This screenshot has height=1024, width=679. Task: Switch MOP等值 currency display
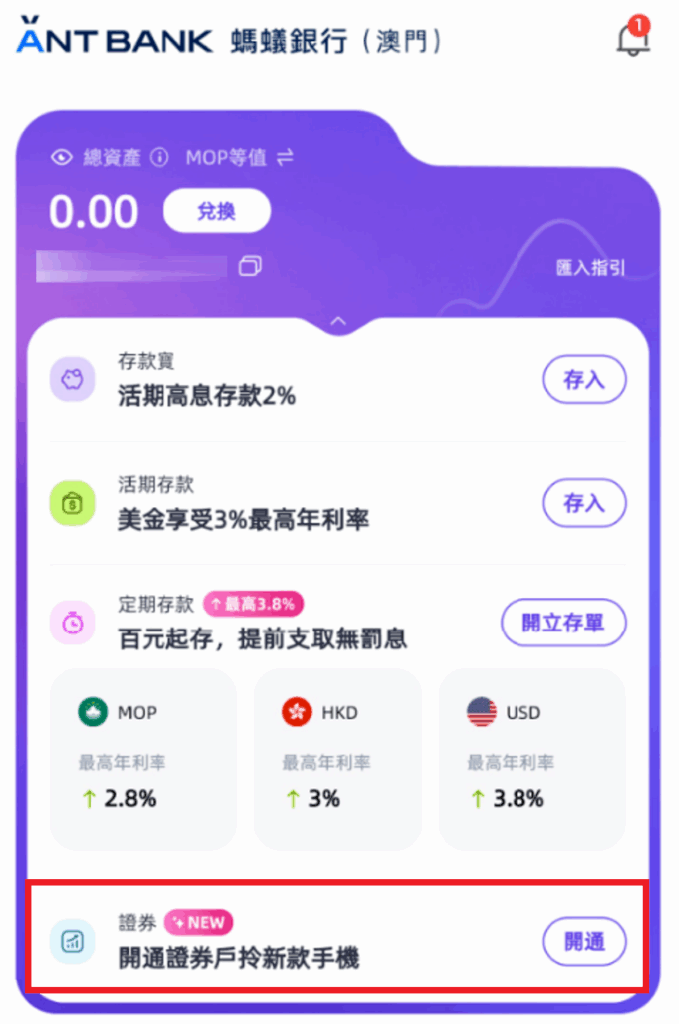(x=285, y=157)
